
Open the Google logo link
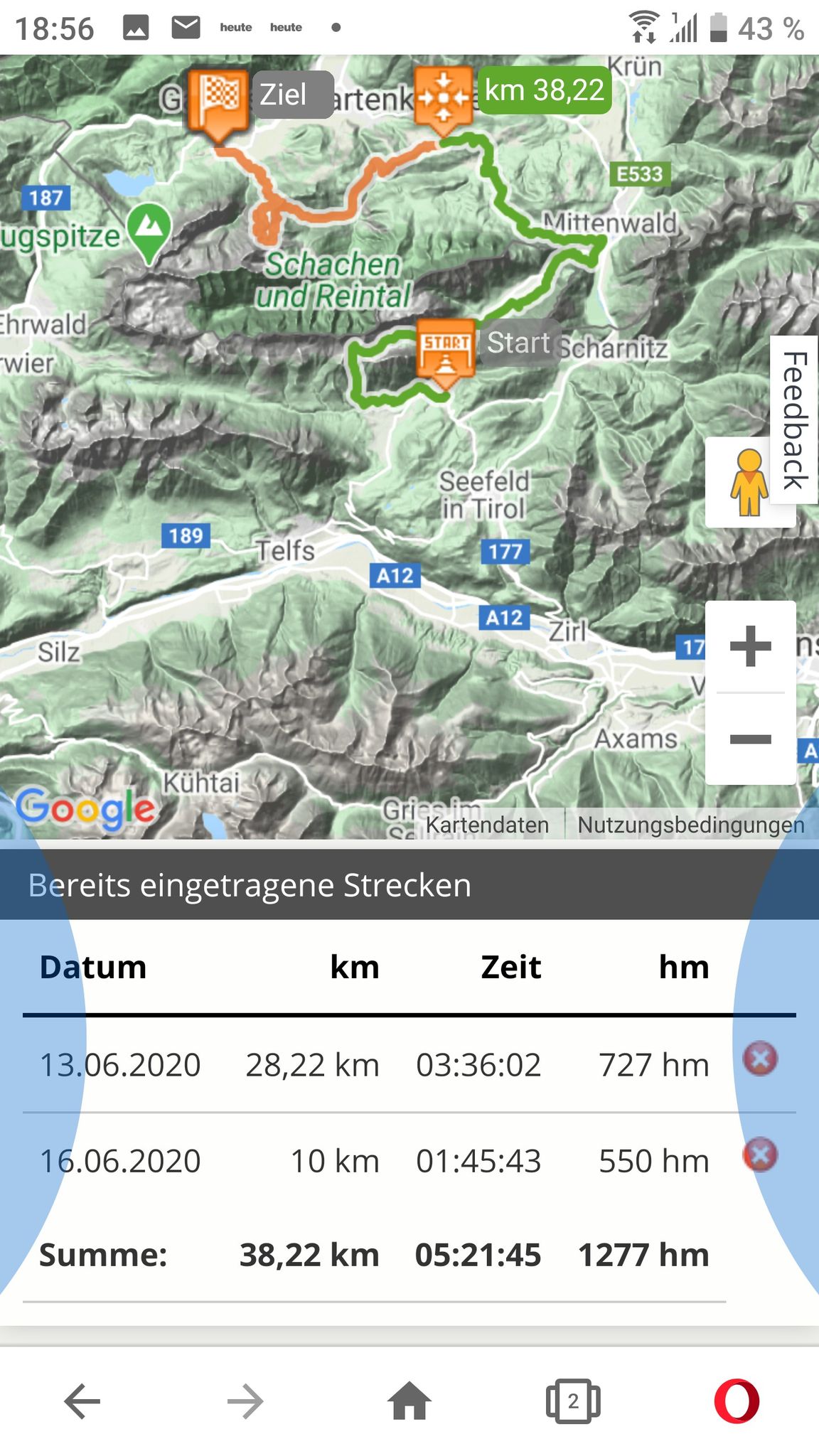click(85, 809)
